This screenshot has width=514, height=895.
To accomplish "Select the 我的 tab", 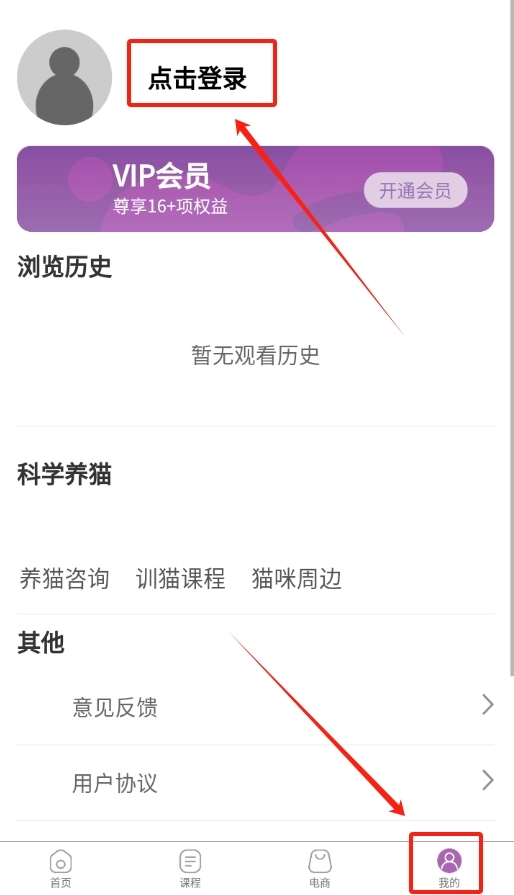I will click(449, 868).
